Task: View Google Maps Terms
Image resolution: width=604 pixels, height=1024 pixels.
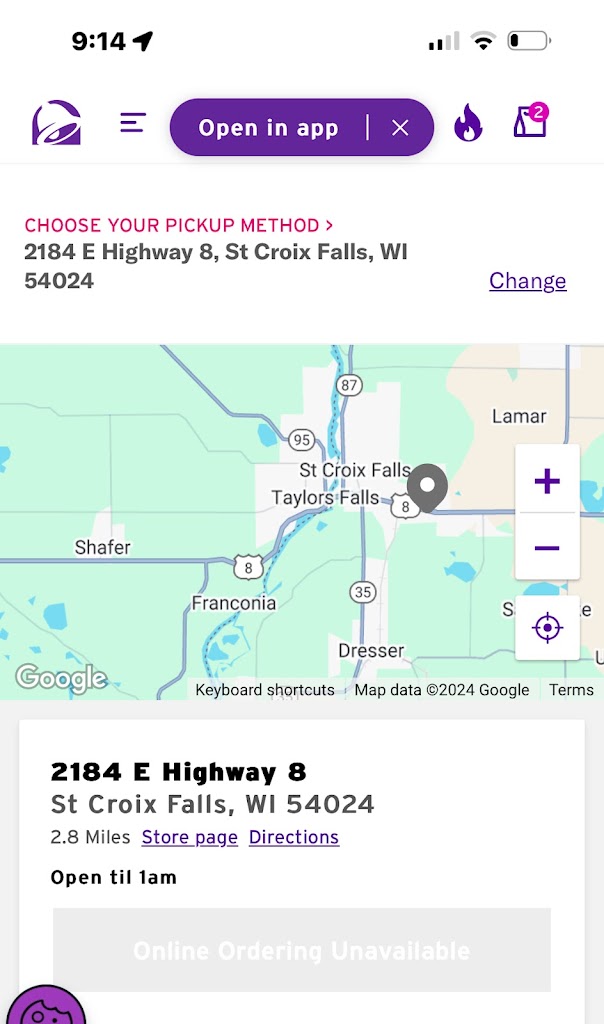Action: pyautogui.click(x=571, y=690)
